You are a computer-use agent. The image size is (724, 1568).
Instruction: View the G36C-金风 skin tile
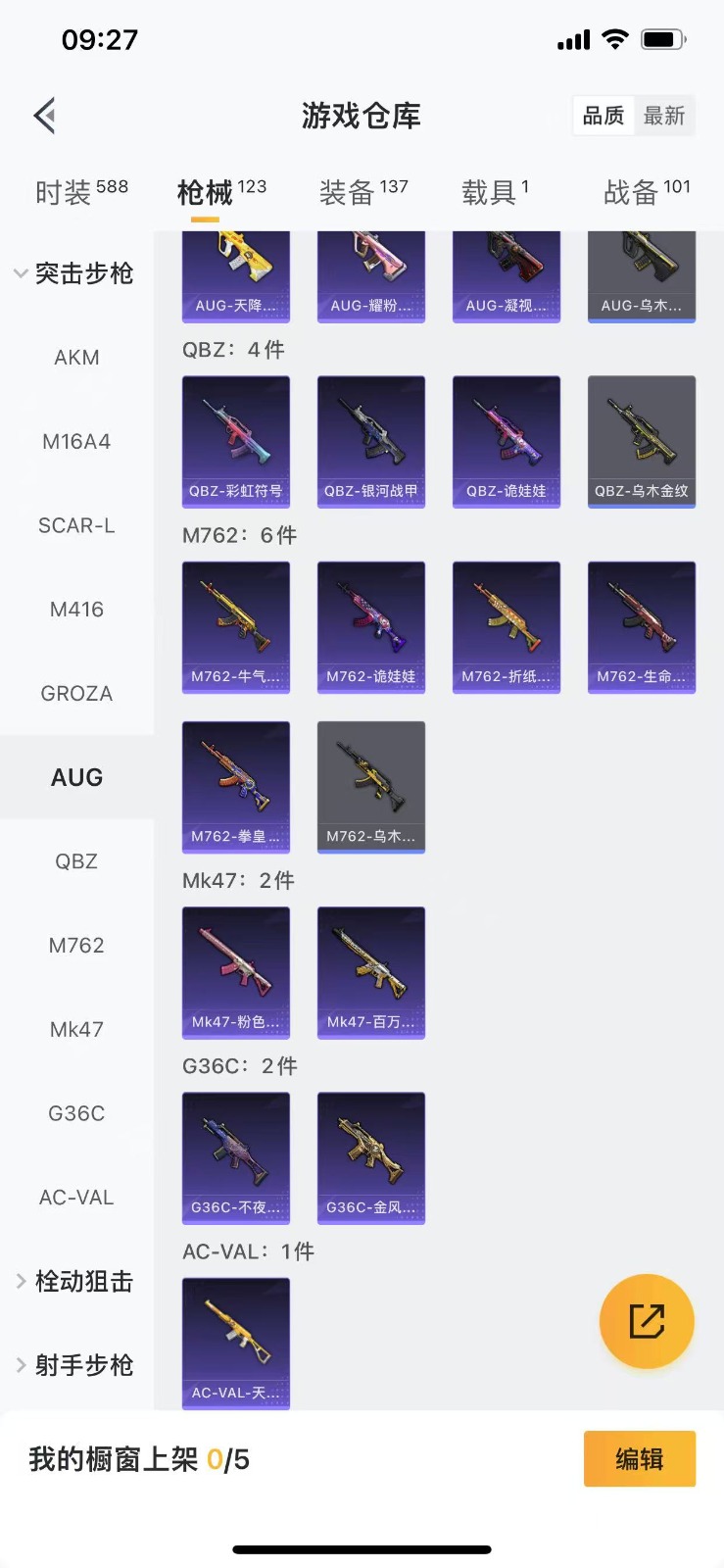(x=371, y=1156)
